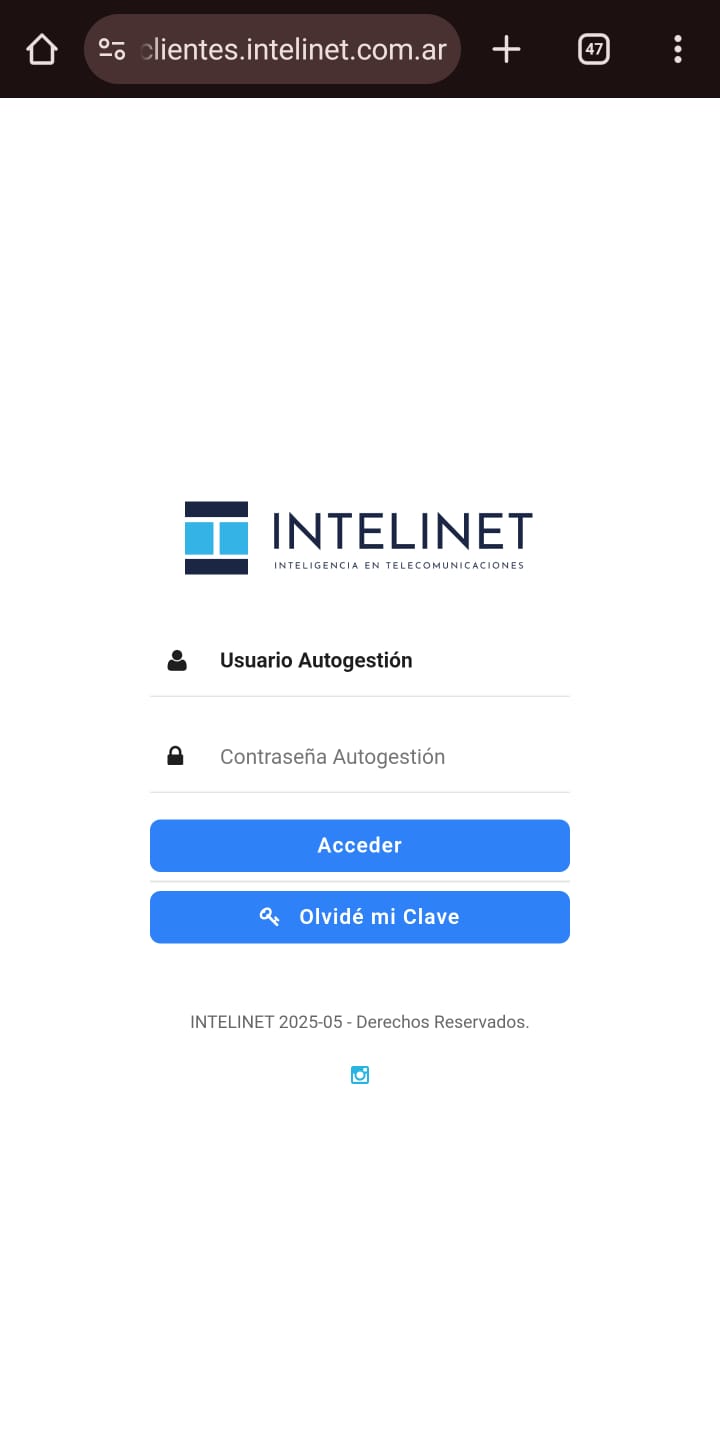The height and width of the screenshot is (1449, 720).
Task: Go to the browser home page
Action: point(42,49)
